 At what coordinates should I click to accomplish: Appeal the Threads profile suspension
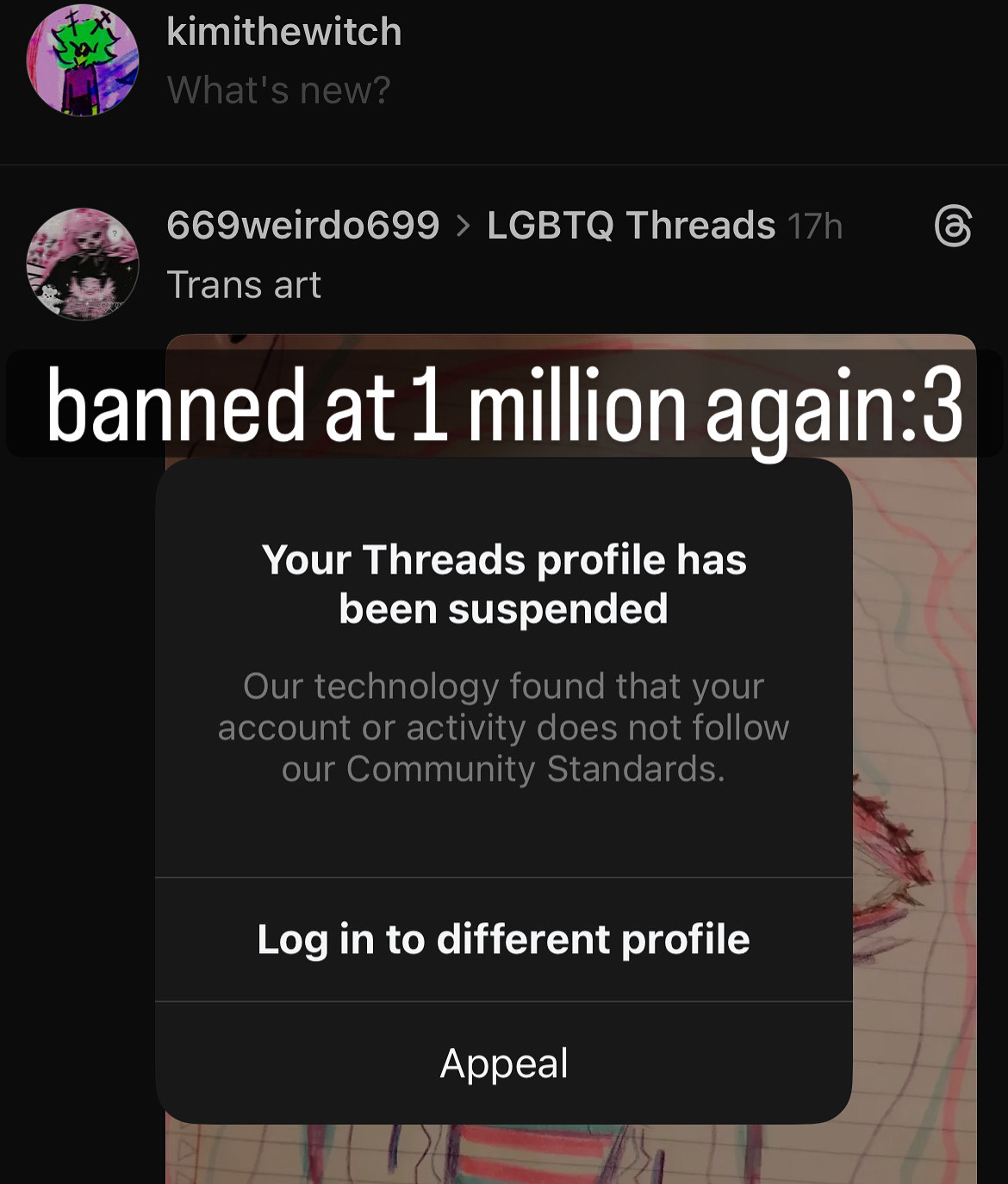tap(503, 1063)
